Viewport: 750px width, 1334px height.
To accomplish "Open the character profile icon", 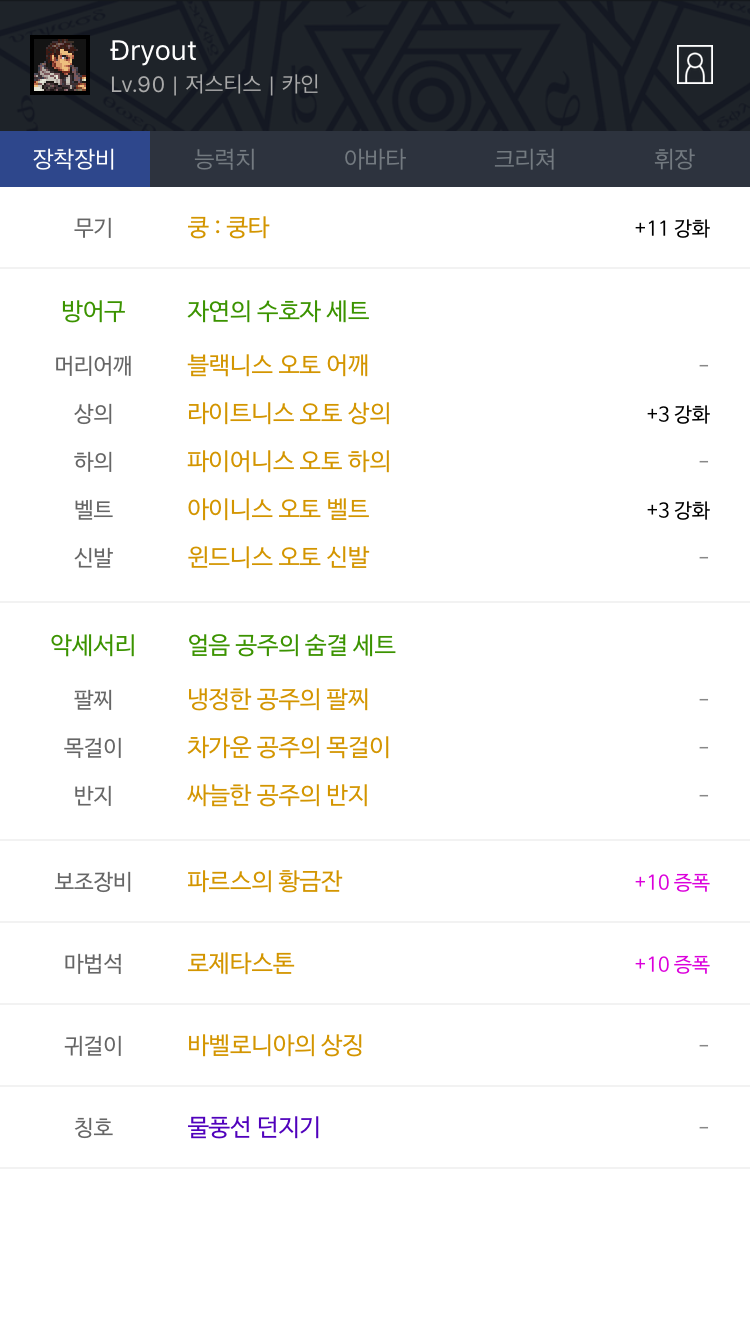I will pyautogui.click(x=695, y=65).
